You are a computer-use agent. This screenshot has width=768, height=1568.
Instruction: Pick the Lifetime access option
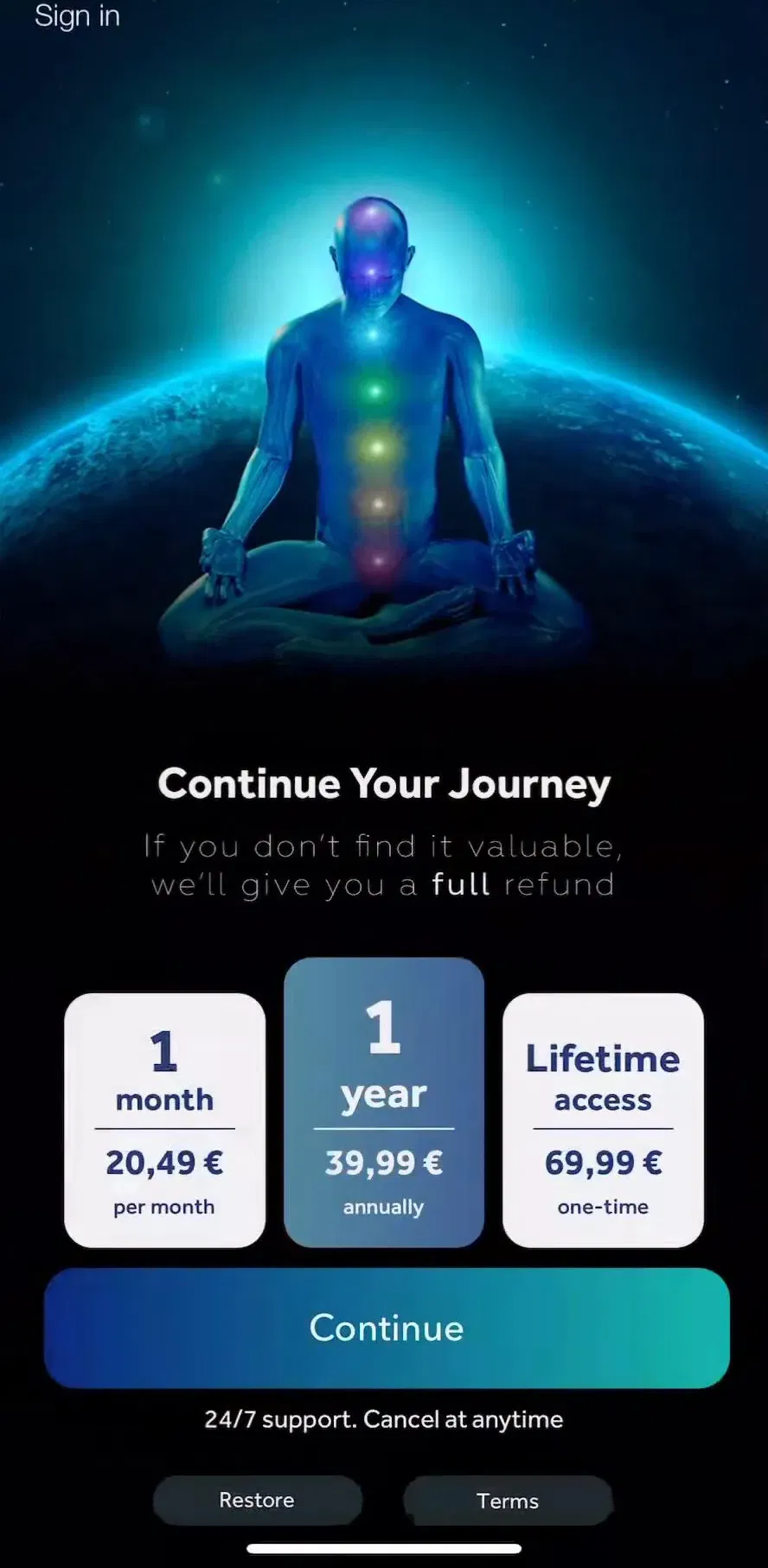point(603,1119)
